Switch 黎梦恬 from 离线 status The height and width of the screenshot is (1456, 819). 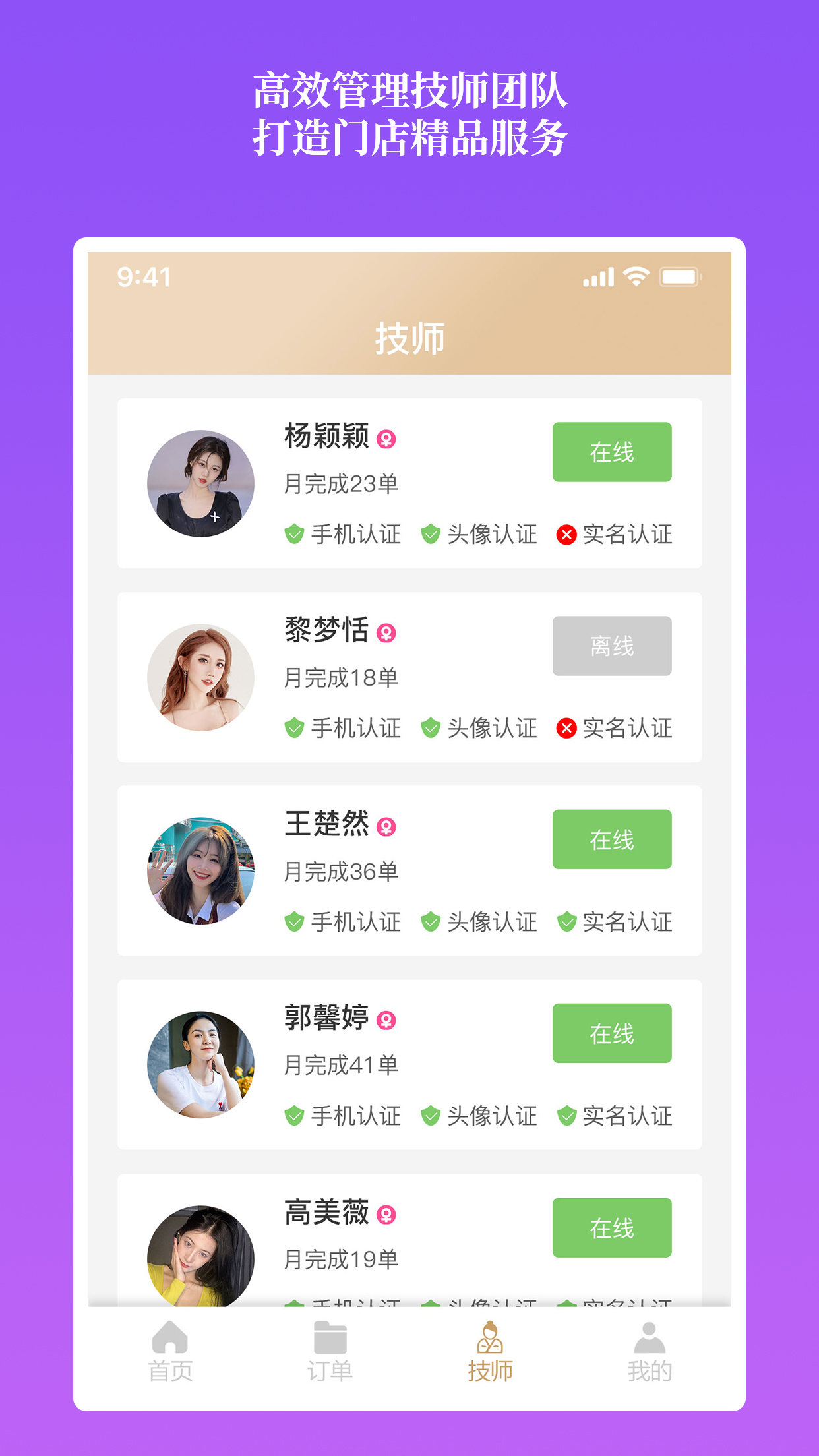612,646
